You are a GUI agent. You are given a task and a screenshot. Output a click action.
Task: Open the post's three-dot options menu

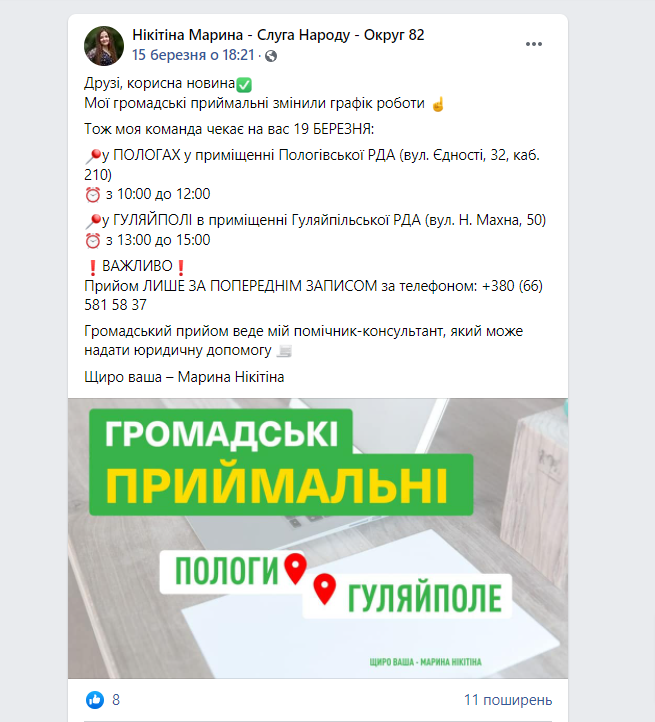click(535, 44)
